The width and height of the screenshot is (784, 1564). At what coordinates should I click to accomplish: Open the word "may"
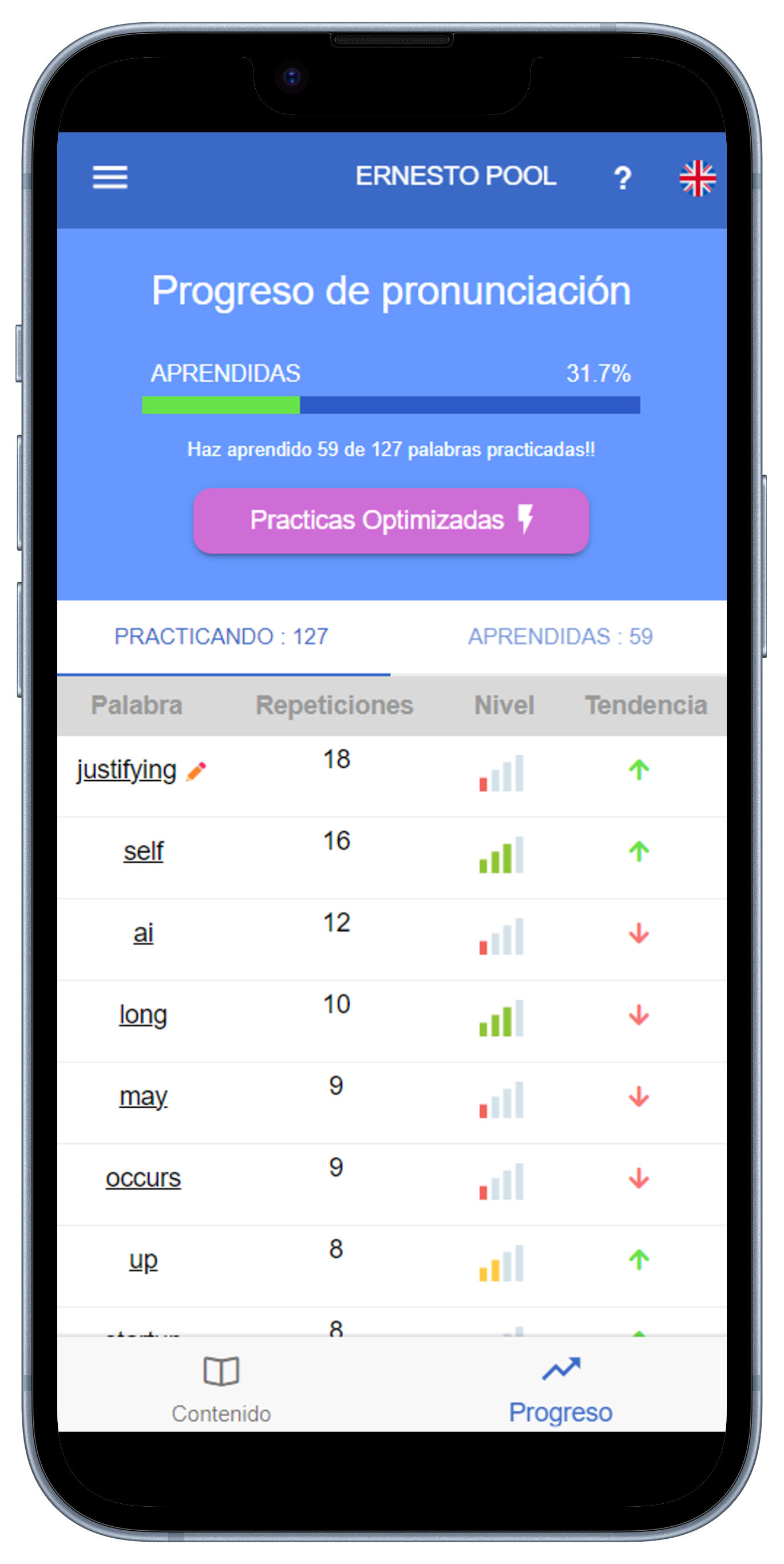click(x=143, y=1096)
